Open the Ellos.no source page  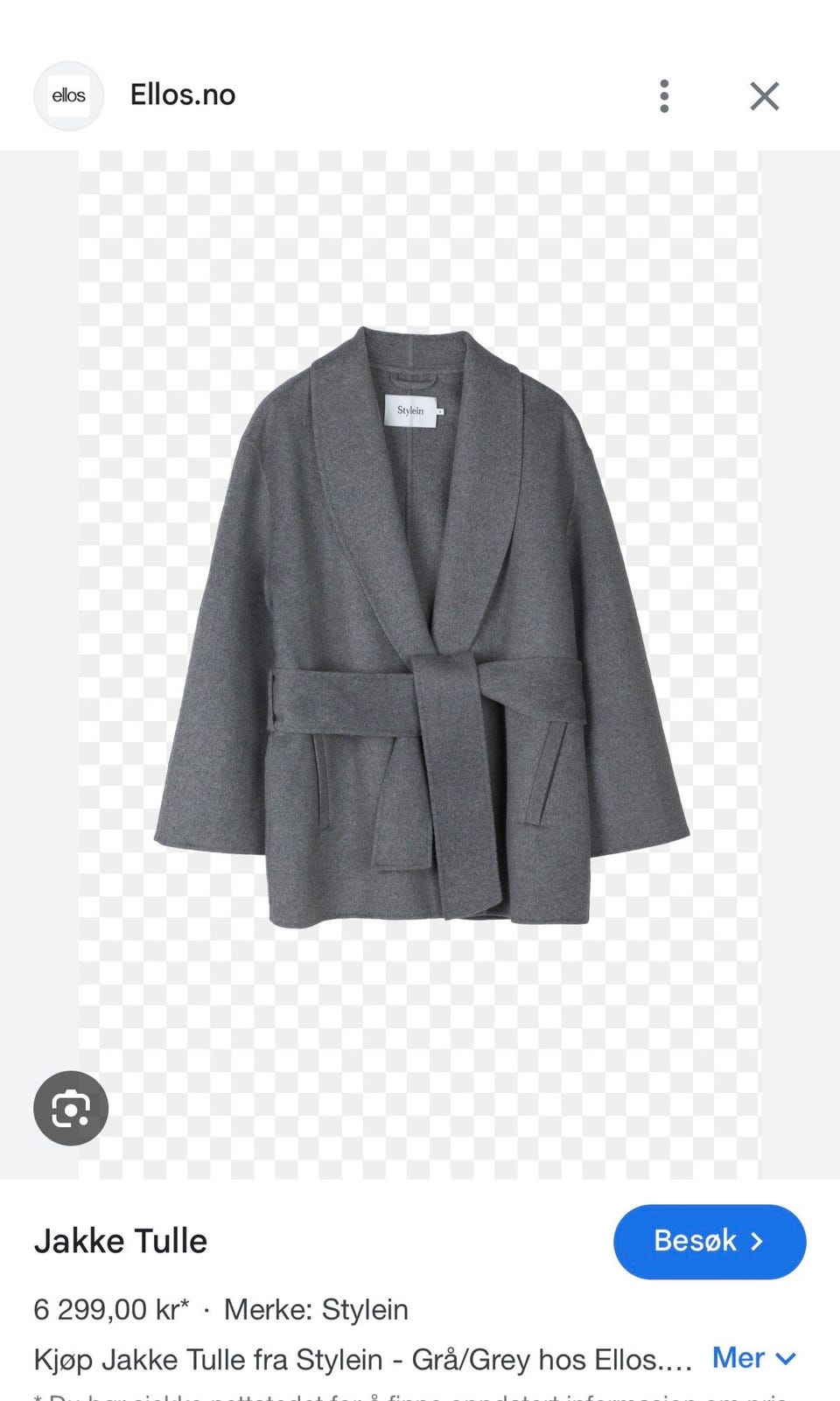(182, 95)
